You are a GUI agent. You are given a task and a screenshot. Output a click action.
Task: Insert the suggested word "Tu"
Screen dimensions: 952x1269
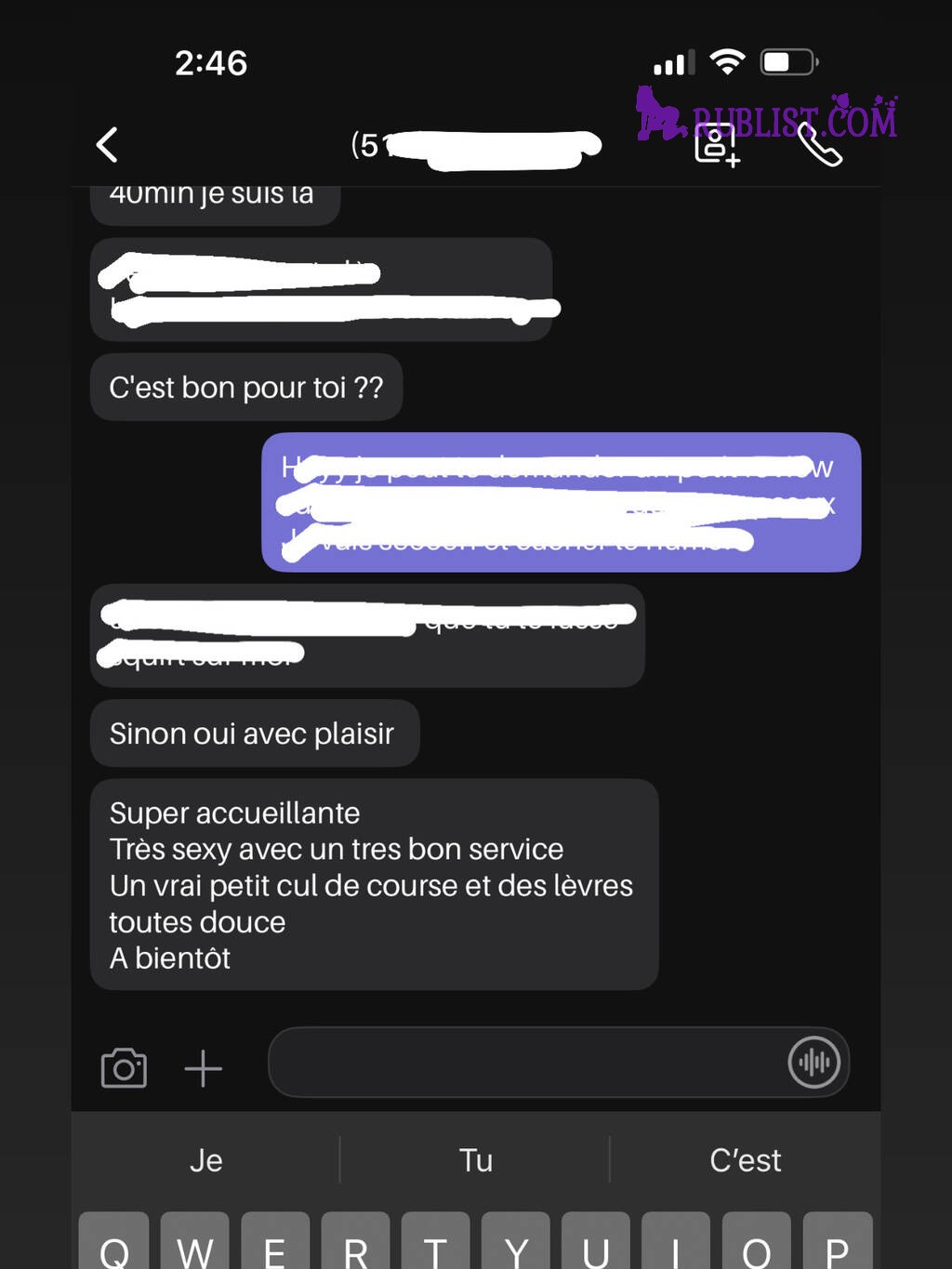(475, 1160)
